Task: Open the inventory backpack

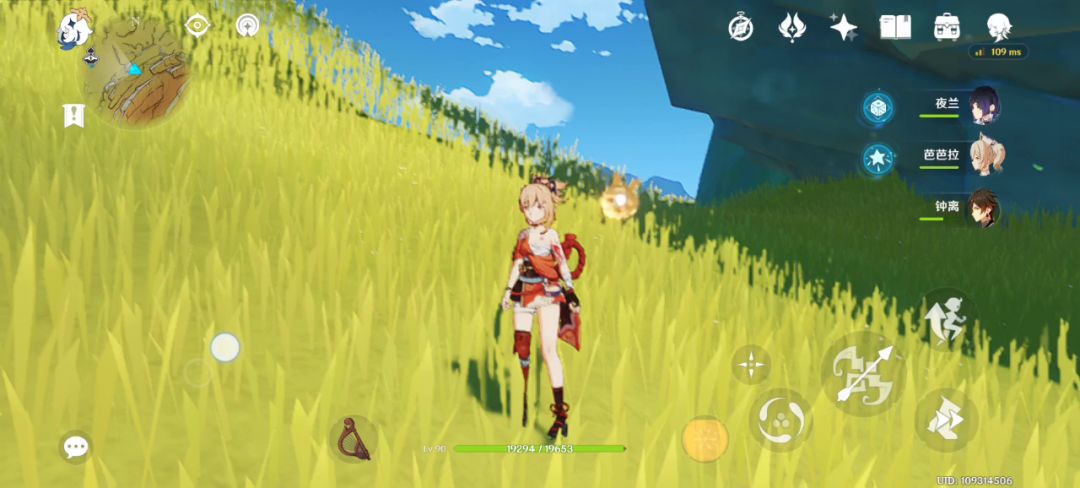Action: point(947,27)
